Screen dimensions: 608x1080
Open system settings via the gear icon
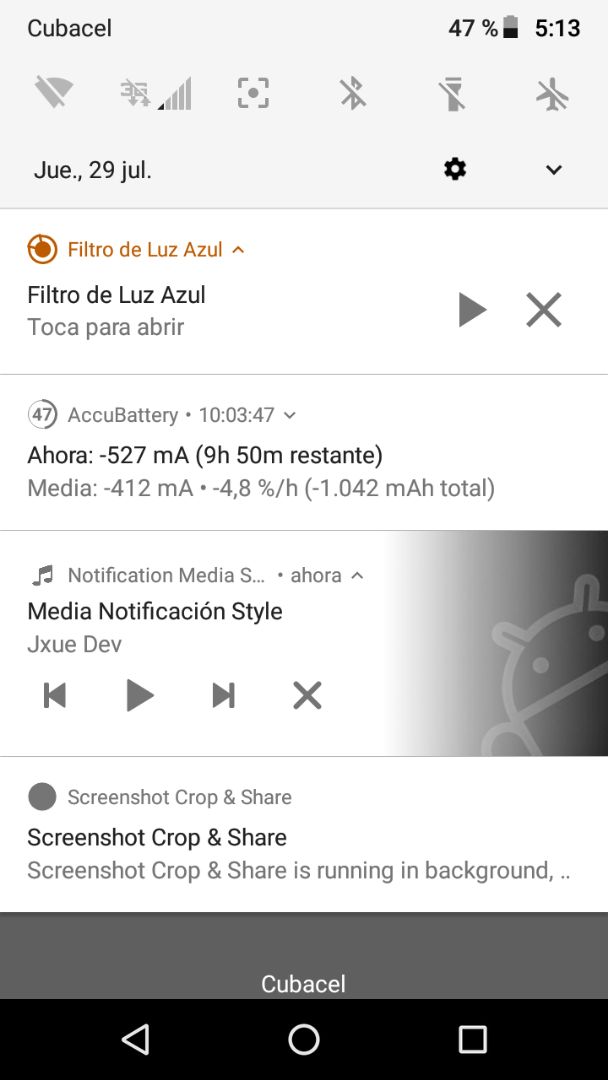pos(455,169)
